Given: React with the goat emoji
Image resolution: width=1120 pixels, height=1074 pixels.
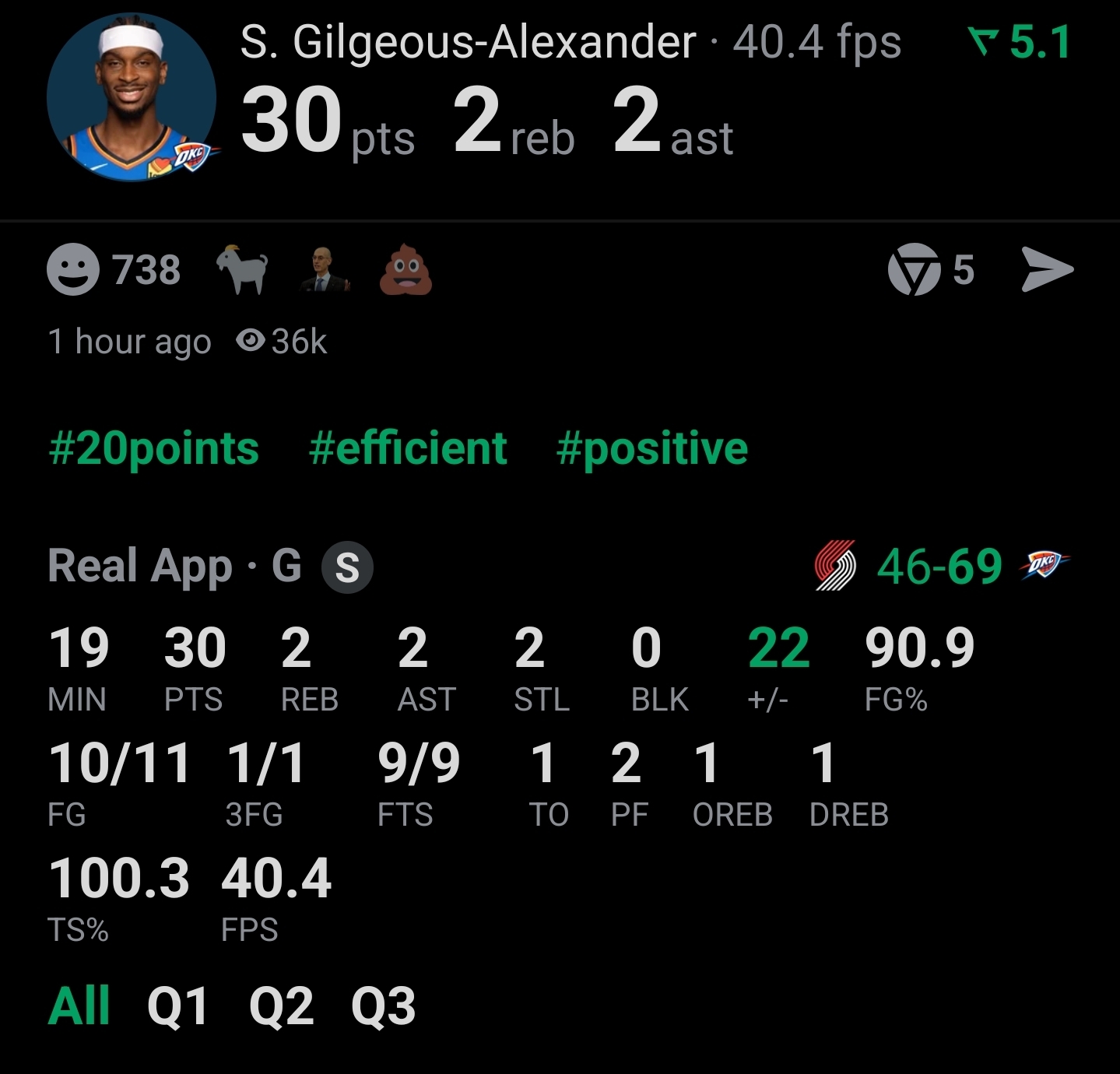Looking at the screenshot, I should 242,270.
